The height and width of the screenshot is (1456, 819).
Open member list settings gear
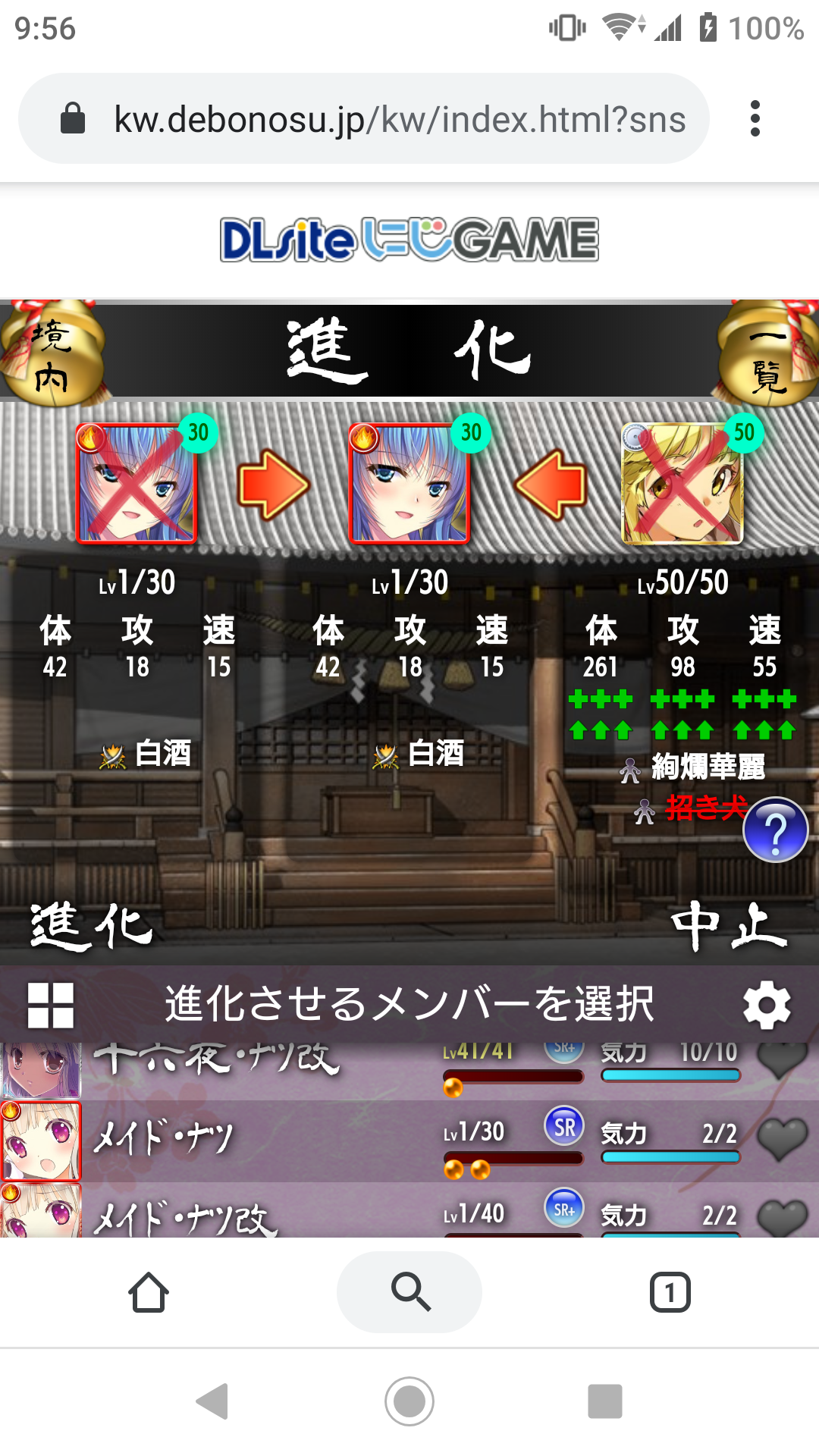point(767,1006)
